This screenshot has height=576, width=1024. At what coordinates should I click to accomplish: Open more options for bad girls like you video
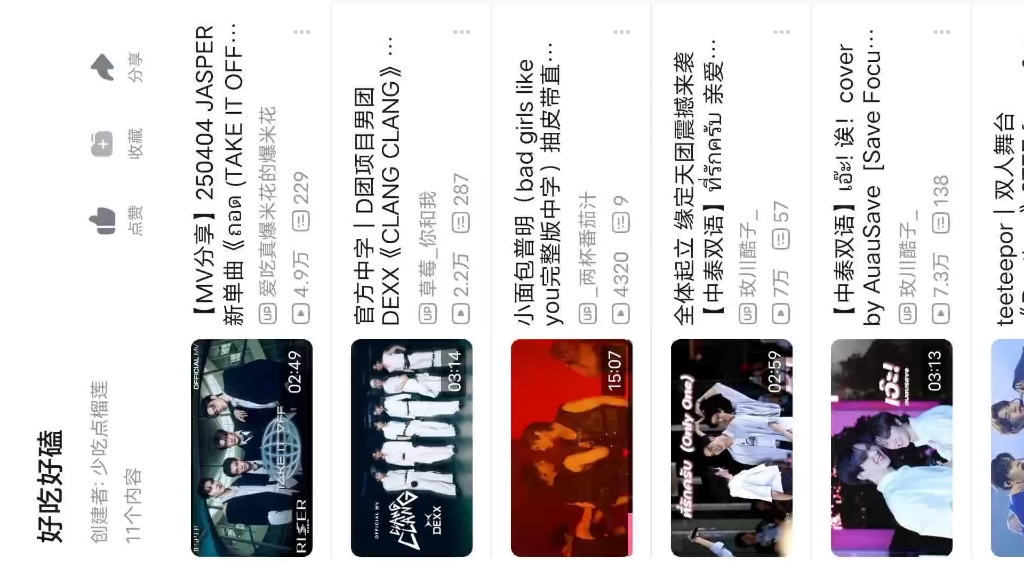click(x=621, y=32)
